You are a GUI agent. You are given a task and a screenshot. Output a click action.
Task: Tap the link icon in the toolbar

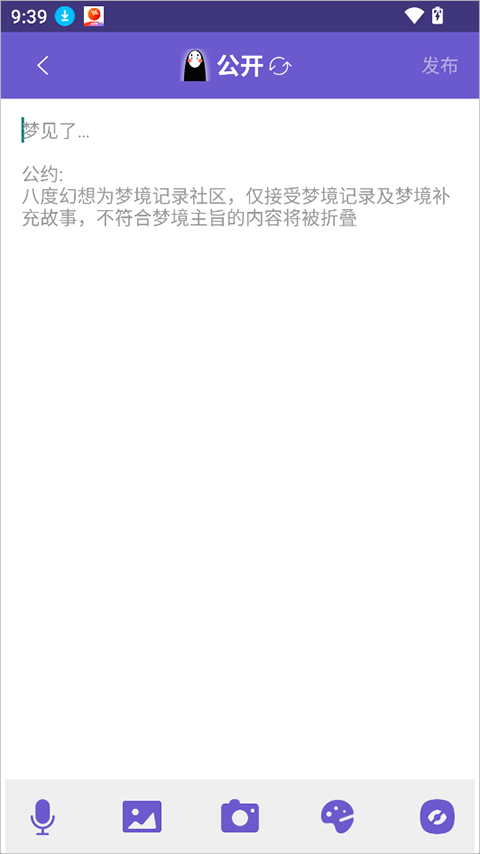pyautogui.click(x=437, y=817)
